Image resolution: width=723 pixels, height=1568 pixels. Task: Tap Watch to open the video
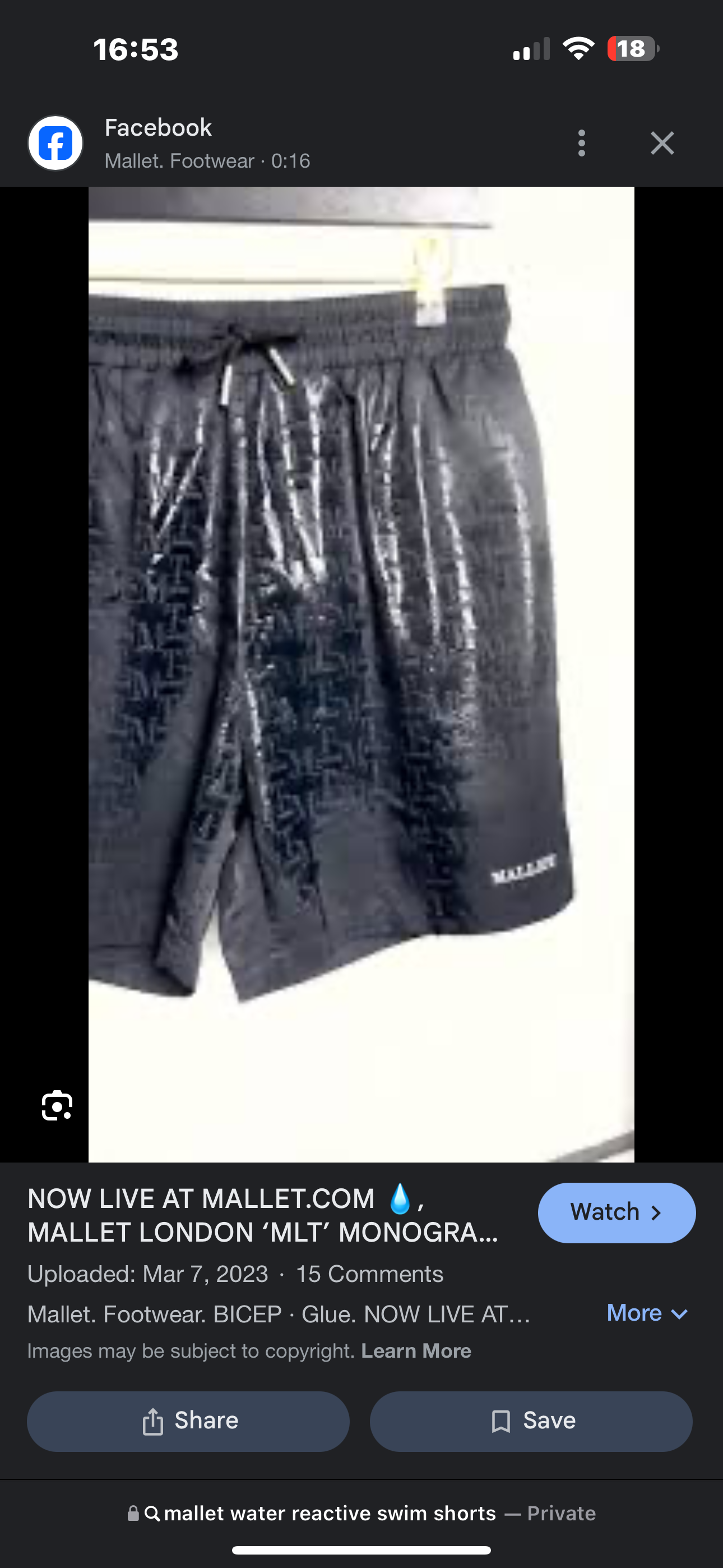[x=616, y=1212]
